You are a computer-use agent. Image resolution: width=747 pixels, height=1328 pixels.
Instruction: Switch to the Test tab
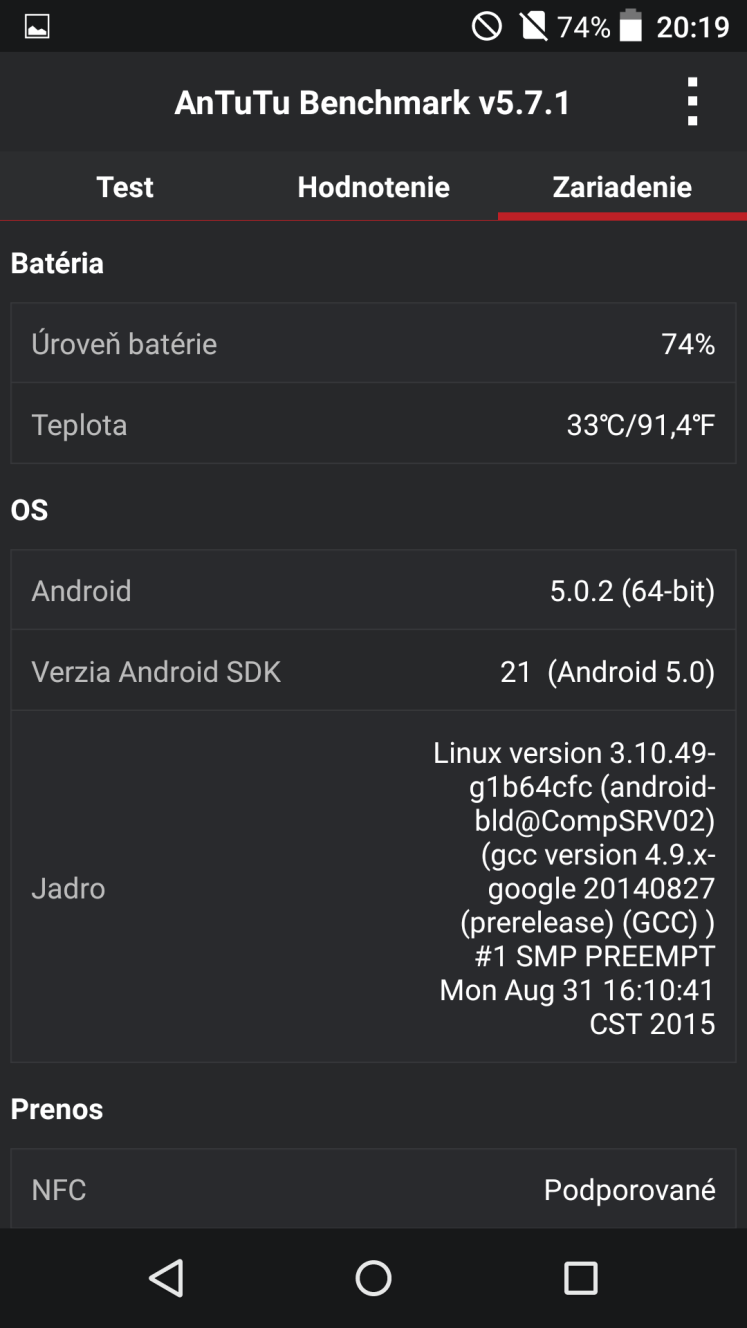coord(125,187)
